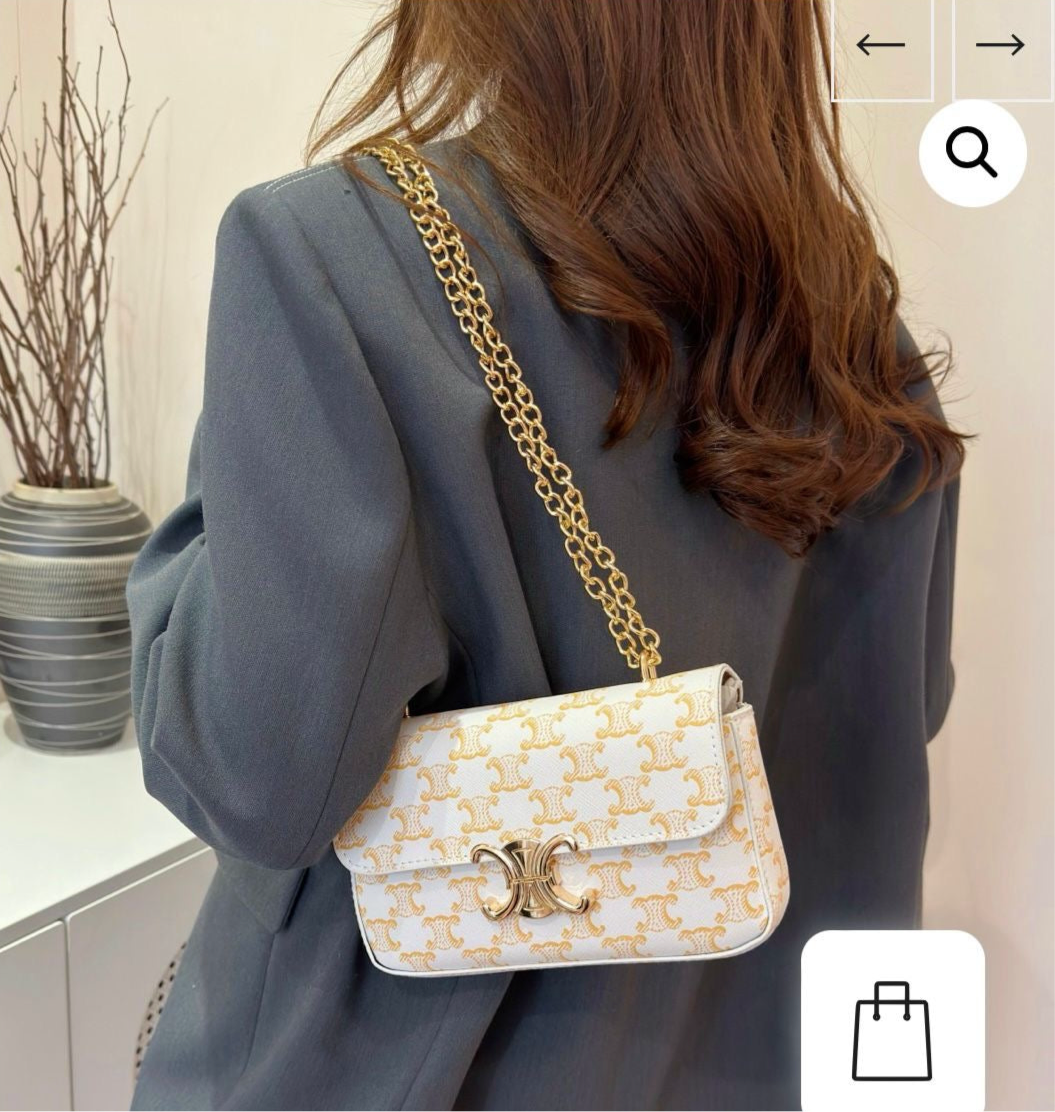Go to the previous product image
The height and width of the screenshot is (1112, 1055).
tap(881, 46)
